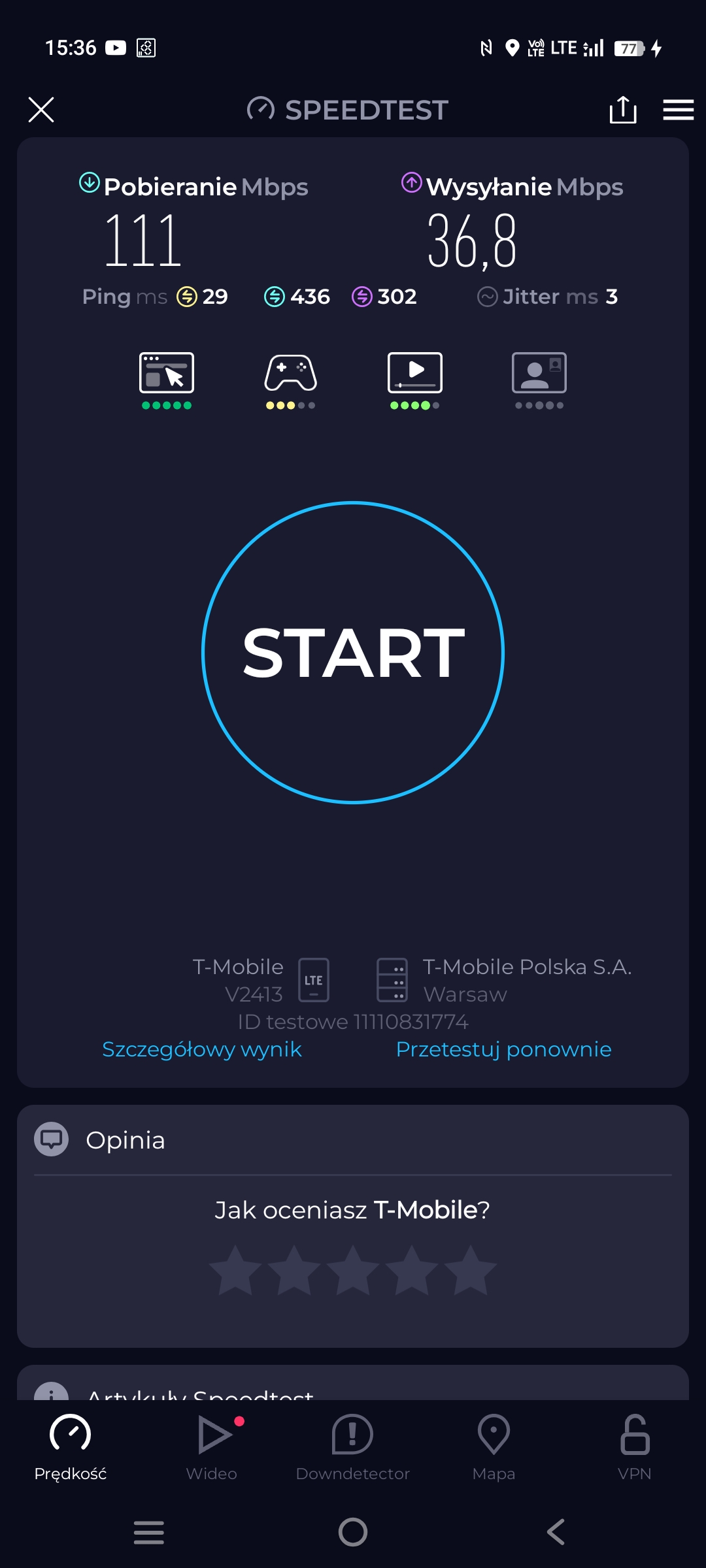The width and height of the screenshot is (706, 1568).
Task: Tap the big START button
Action: coord(353,652)
